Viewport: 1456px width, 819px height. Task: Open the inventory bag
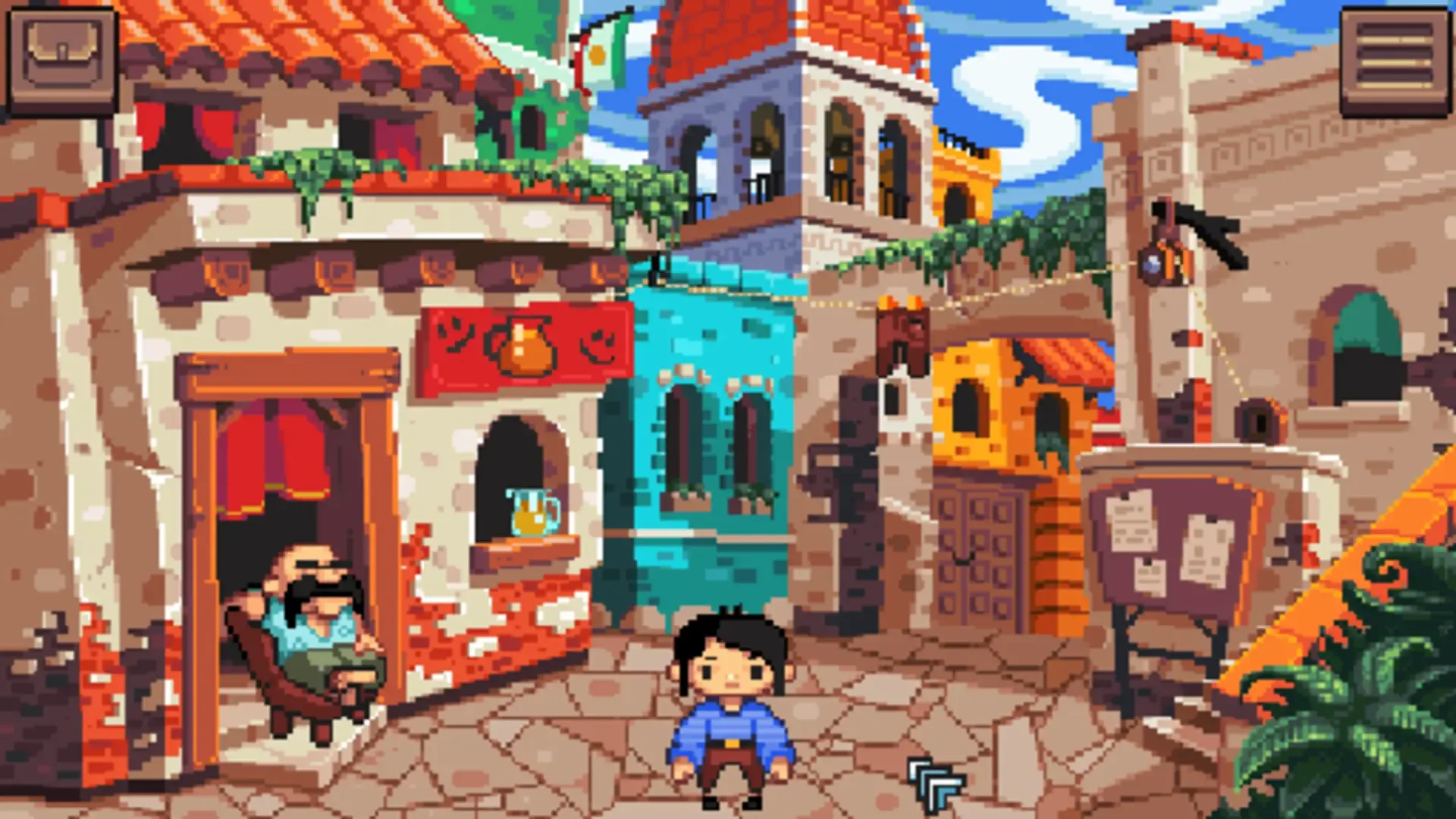click(62, 61)
